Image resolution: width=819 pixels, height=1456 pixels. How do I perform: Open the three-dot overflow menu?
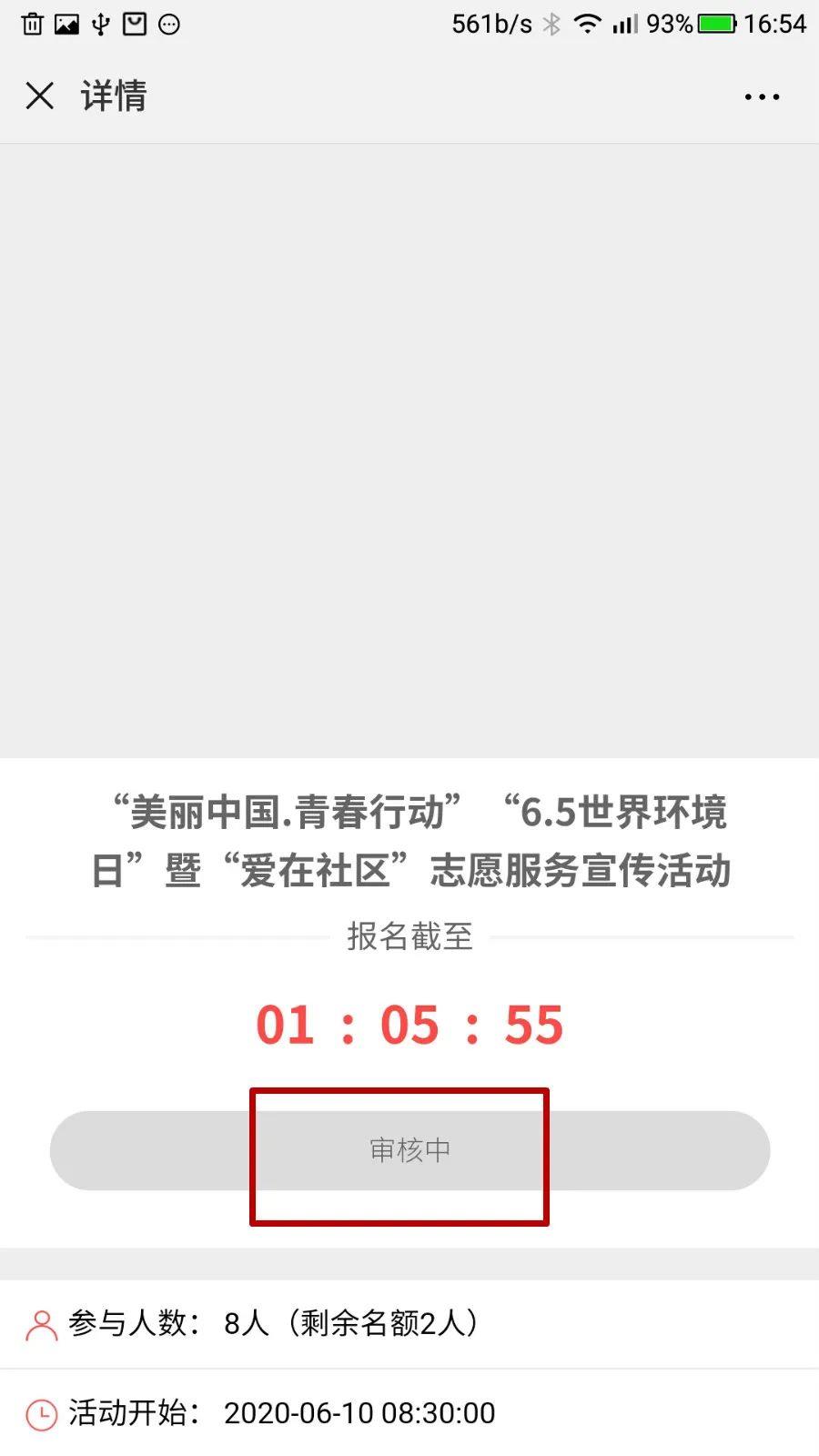point(762,96)
